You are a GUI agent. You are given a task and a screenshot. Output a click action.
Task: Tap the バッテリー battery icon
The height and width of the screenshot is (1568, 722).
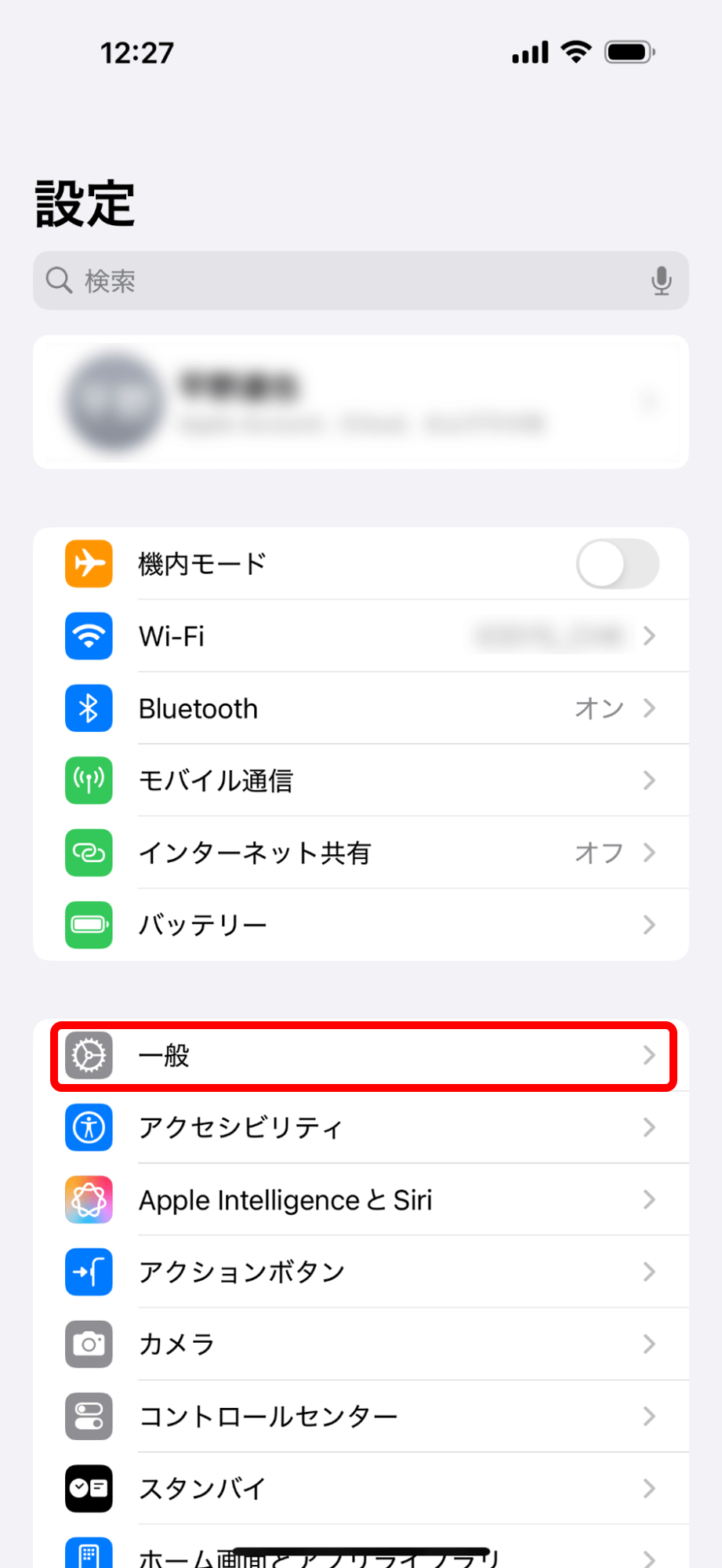[88, 925]
